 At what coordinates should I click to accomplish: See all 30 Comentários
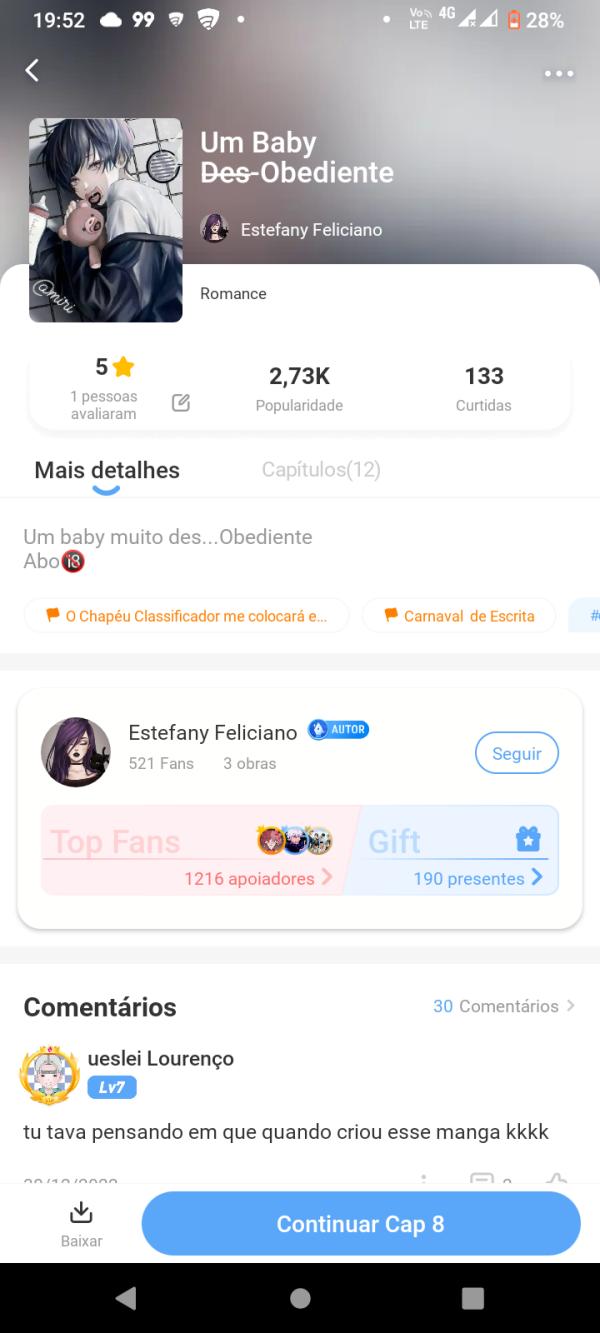click(503, 1006)
